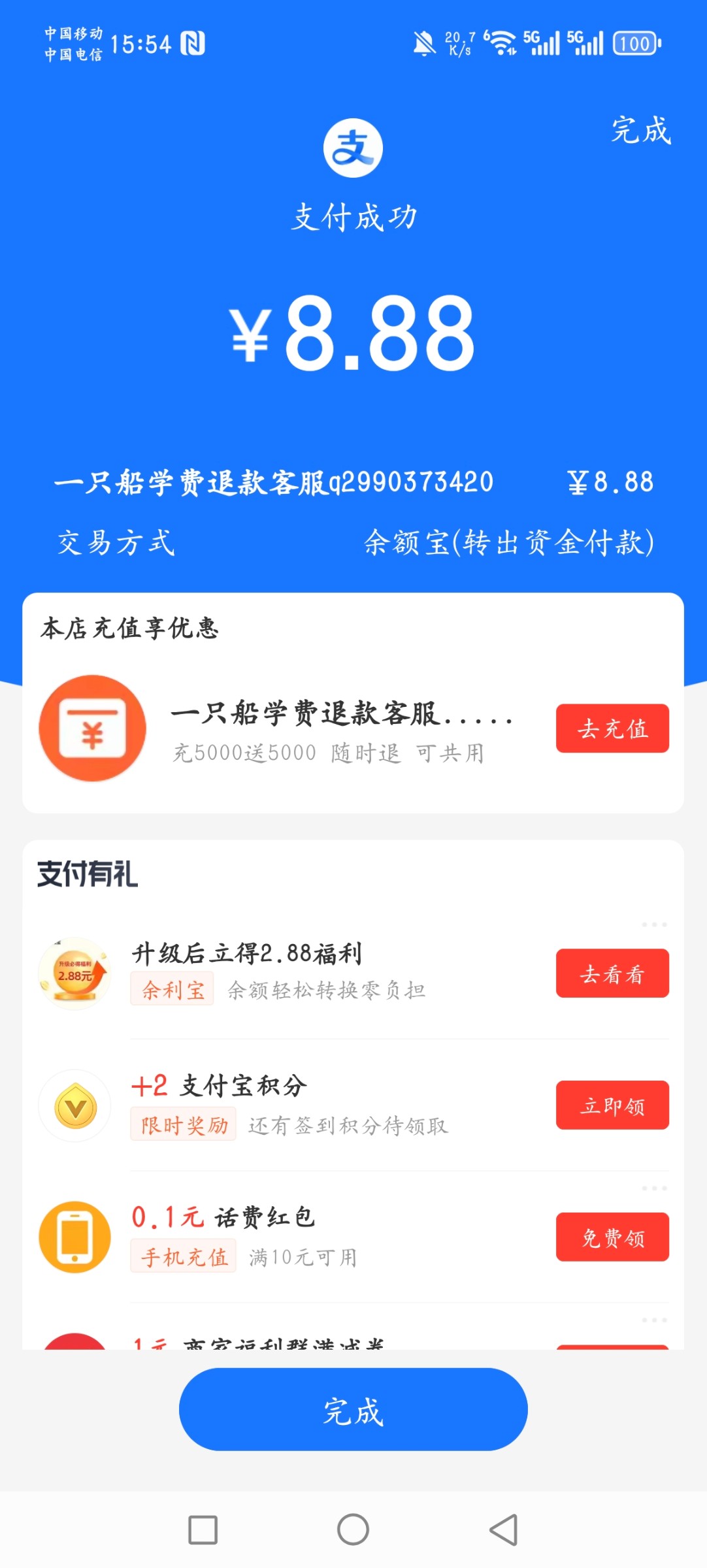
Task: Tap the large blue 完成 button
Action: [353, 1409]
